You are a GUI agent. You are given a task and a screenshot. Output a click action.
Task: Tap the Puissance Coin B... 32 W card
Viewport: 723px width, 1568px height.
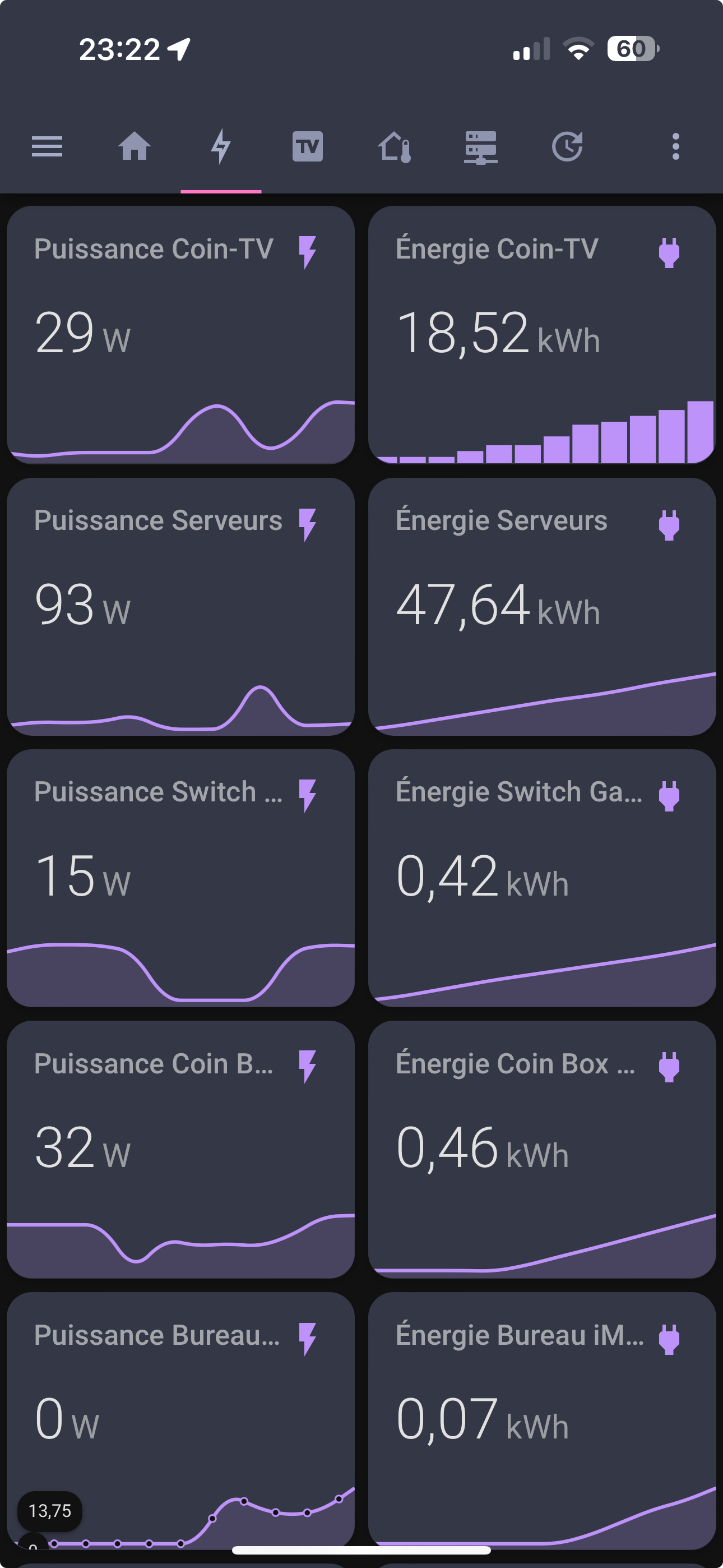(180, 1149)
